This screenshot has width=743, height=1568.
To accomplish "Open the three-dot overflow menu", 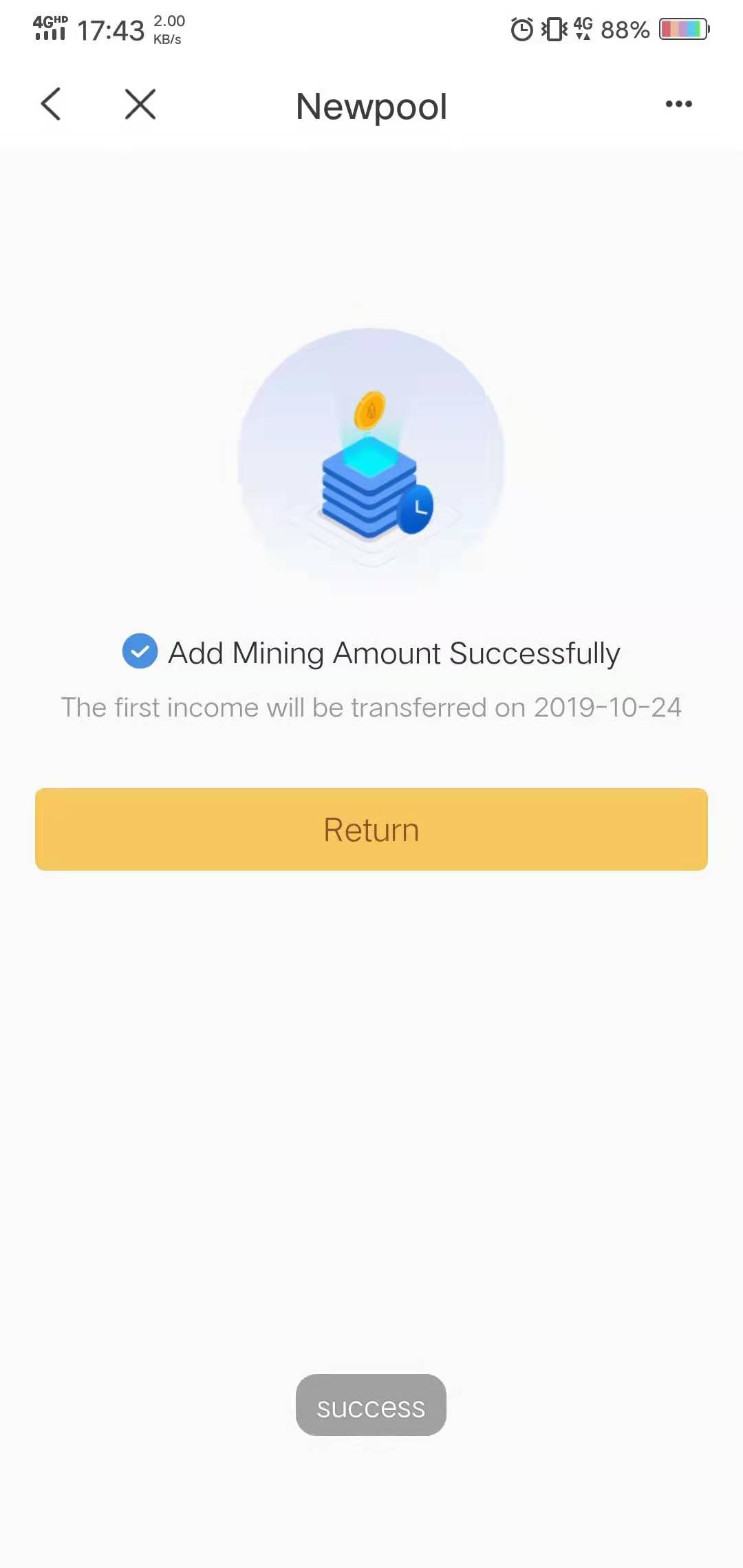I will tap(678, 105).
